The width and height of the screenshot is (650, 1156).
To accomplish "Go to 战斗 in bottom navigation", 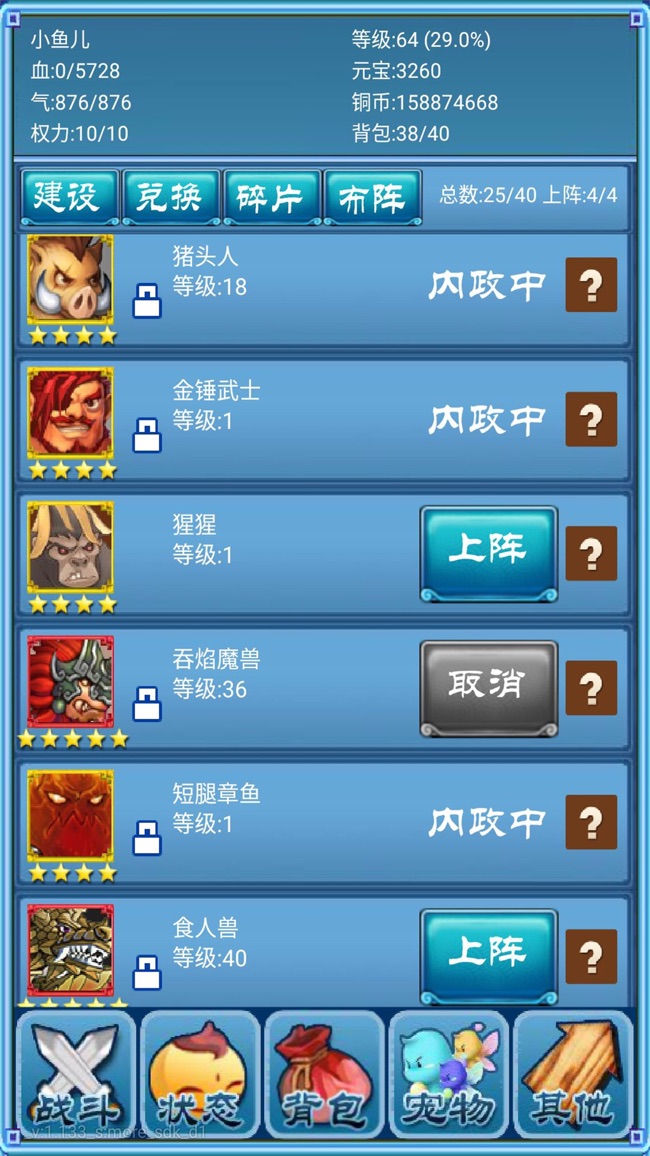I will [75, 1078].
